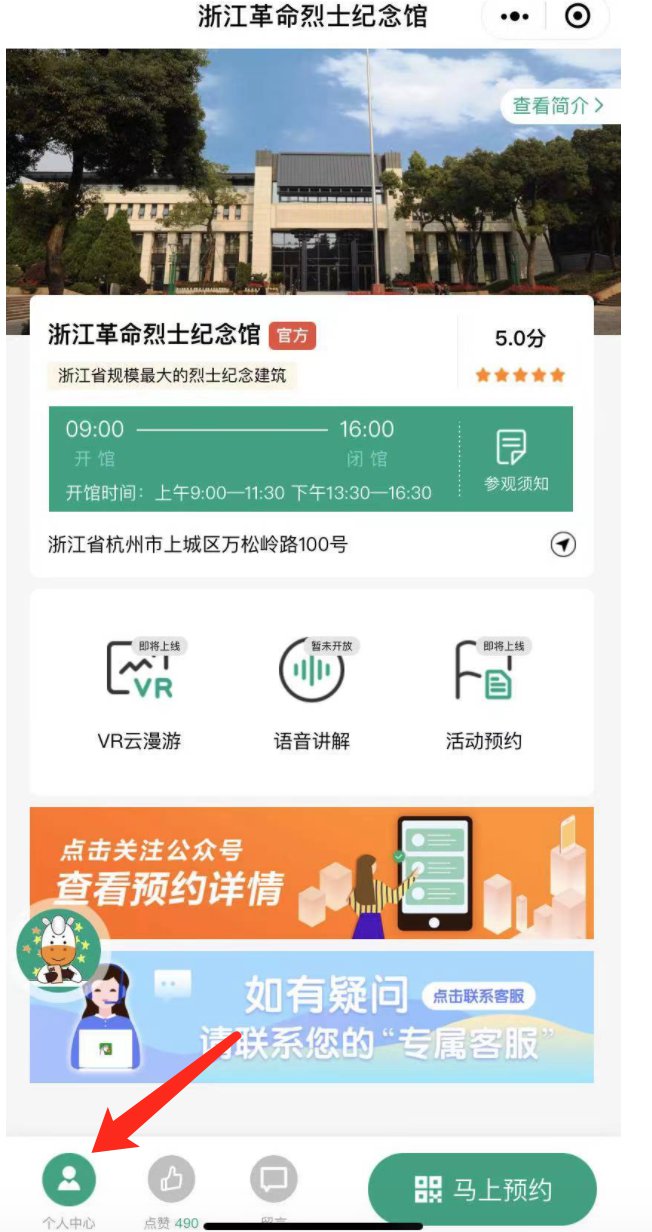Go to 个人中心
Screen dimensions: 652x1232
[69, 1183]
